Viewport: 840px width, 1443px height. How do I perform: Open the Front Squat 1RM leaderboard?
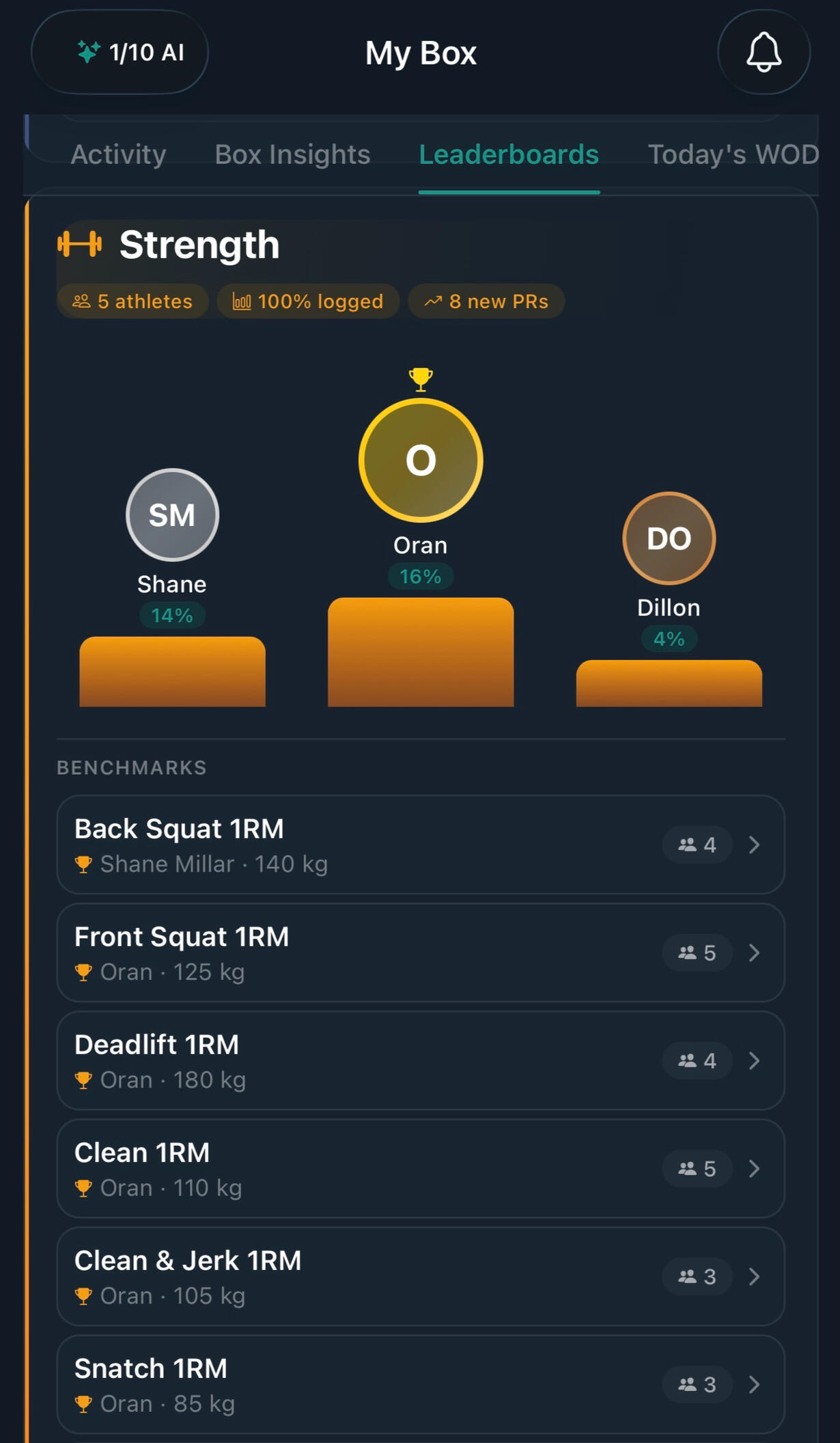point(420,952)
